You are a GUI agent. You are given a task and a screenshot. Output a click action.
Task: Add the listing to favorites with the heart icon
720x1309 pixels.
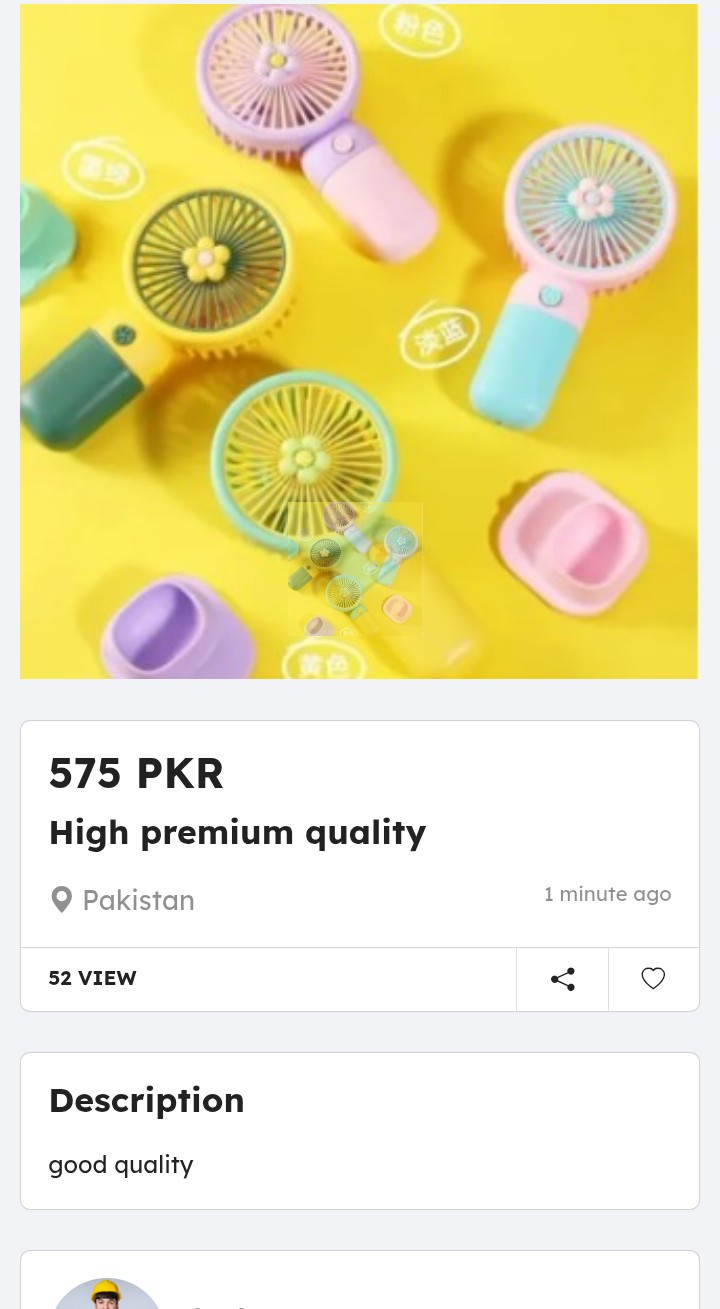[x=653, y=979]
